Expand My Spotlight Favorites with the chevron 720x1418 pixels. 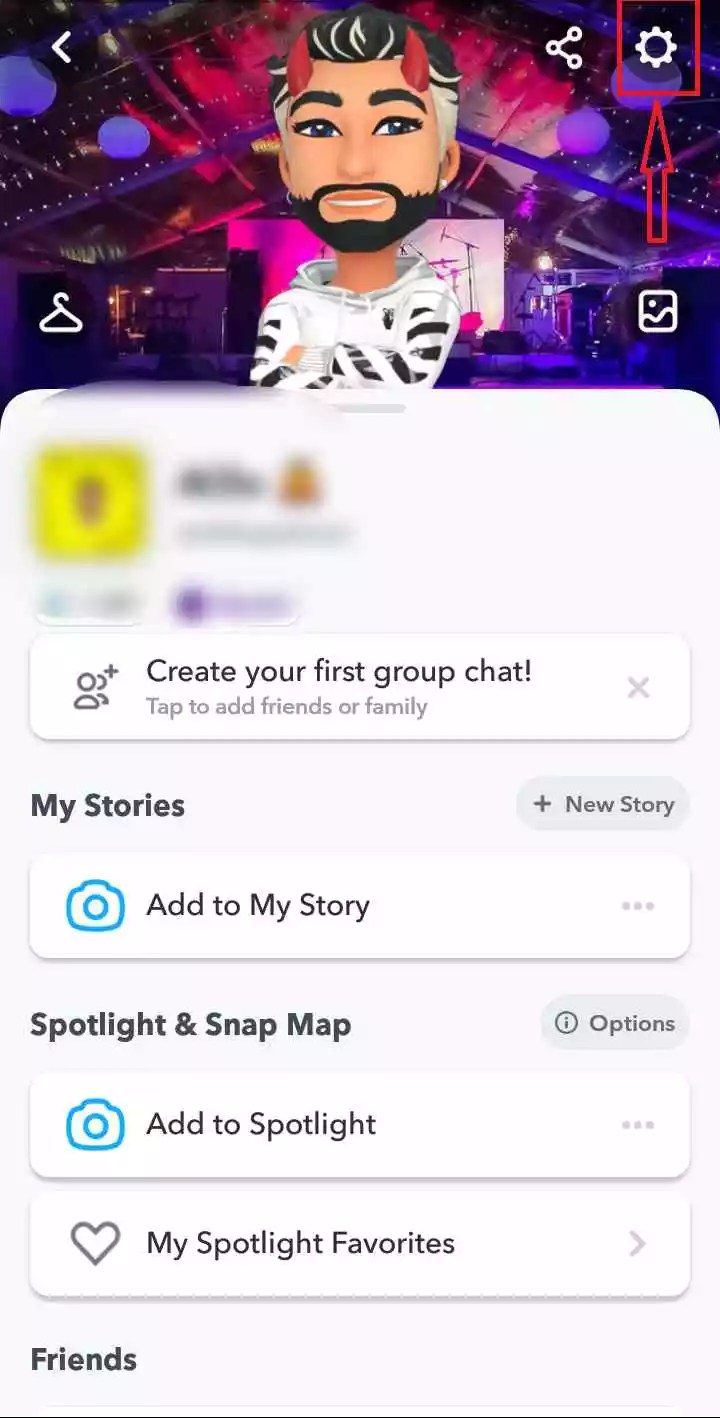pos(637,1244)
